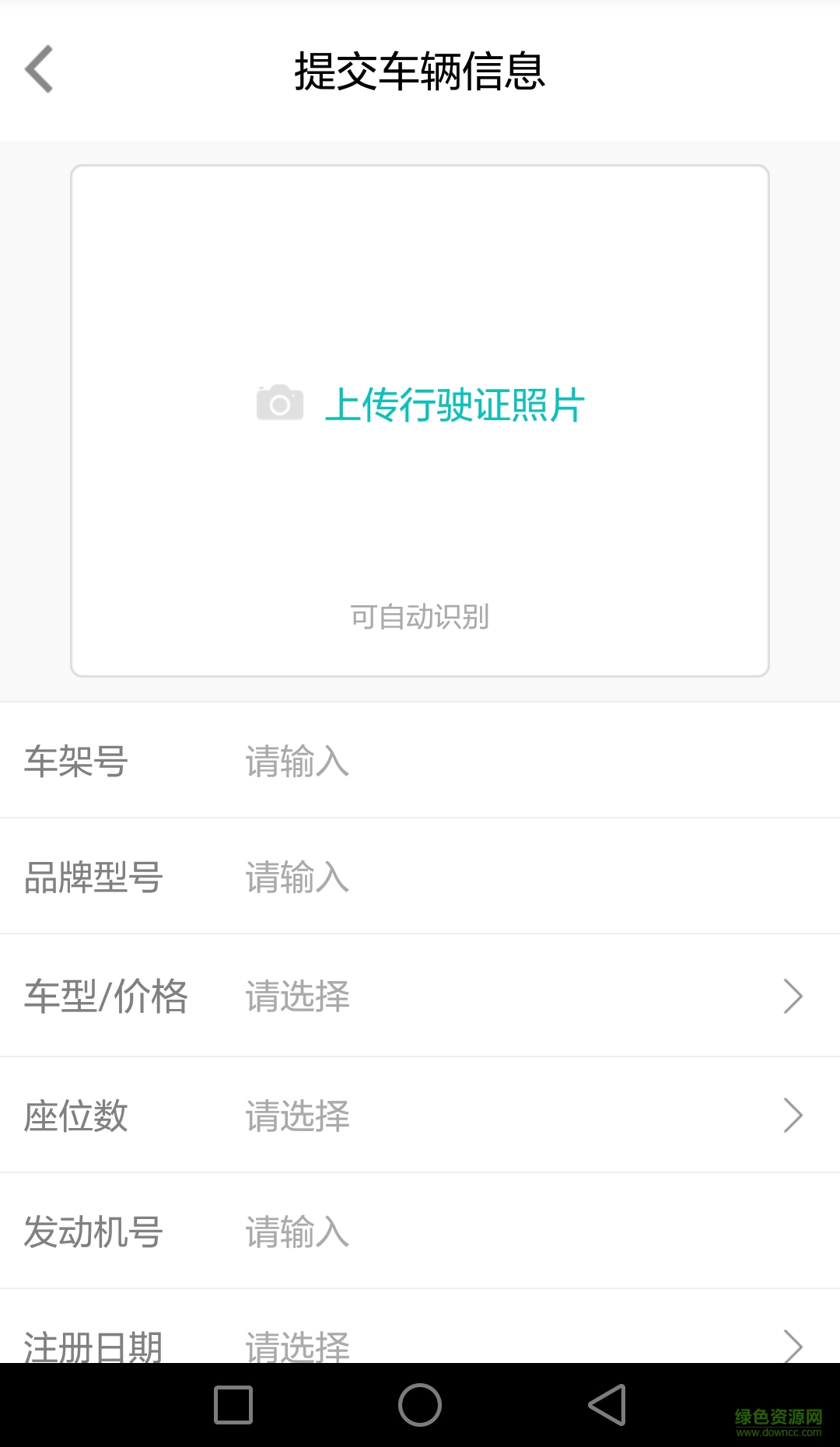This screenshot has height=1447, width=840.
Task: Open the 座位数 picker via its chevron
Action: (x=792, y=1115)
